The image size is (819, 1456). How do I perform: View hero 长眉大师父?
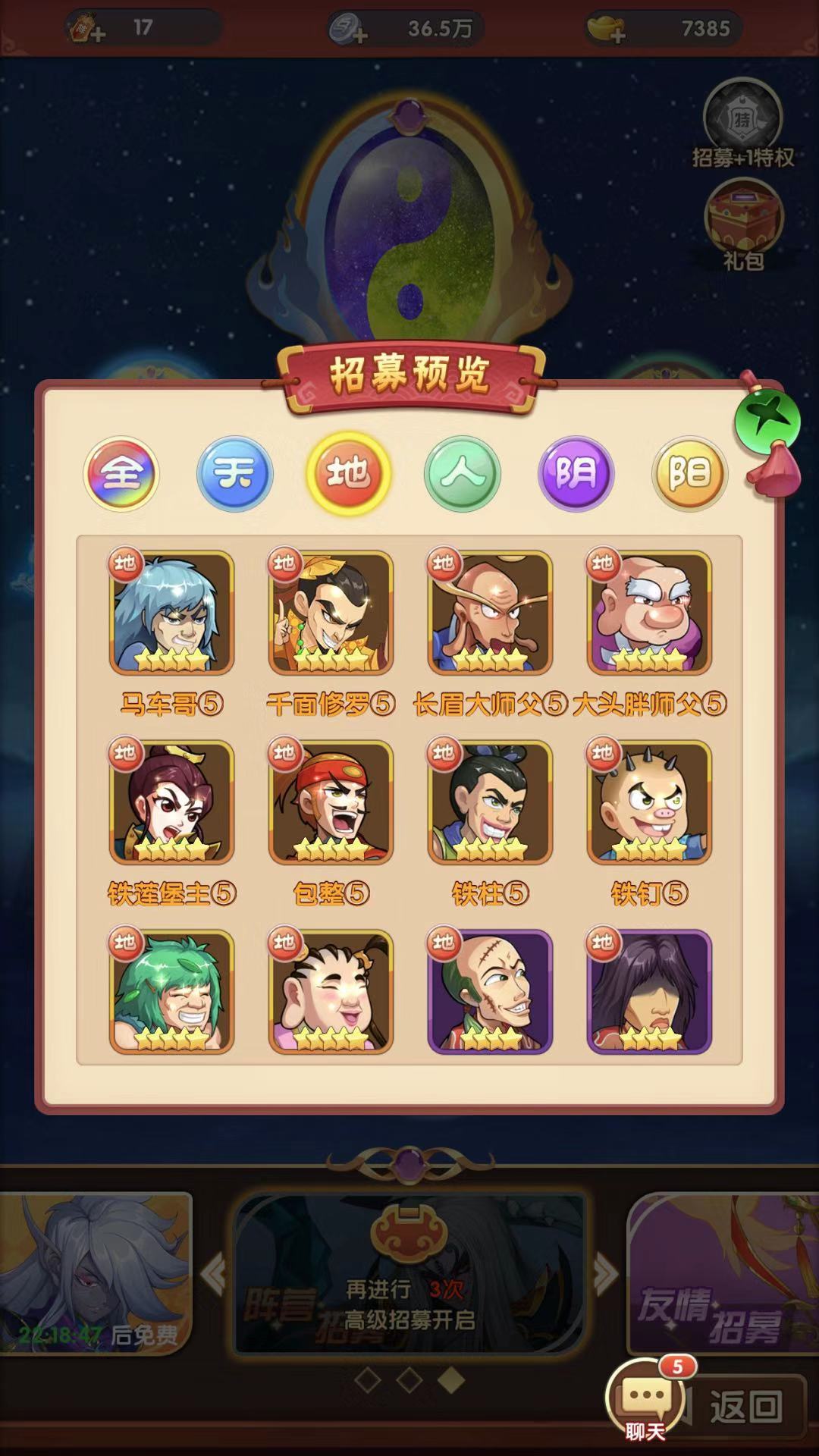point(490,613)
